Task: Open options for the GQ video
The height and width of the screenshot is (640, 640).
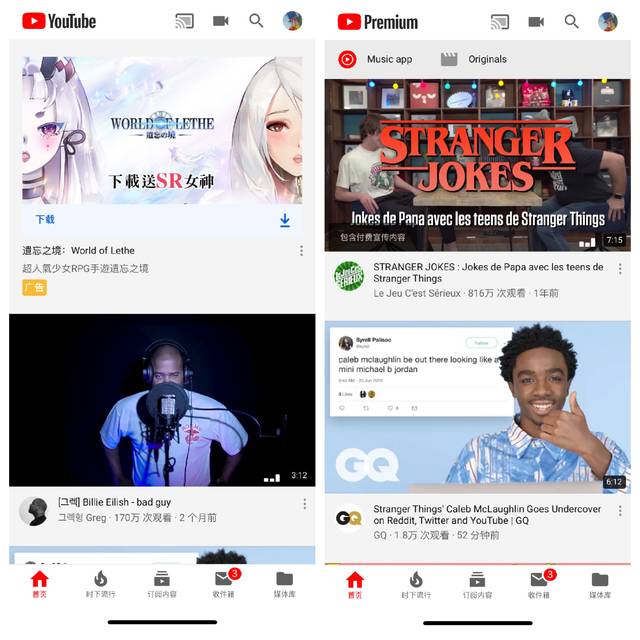Action: (x=620, y=511)
